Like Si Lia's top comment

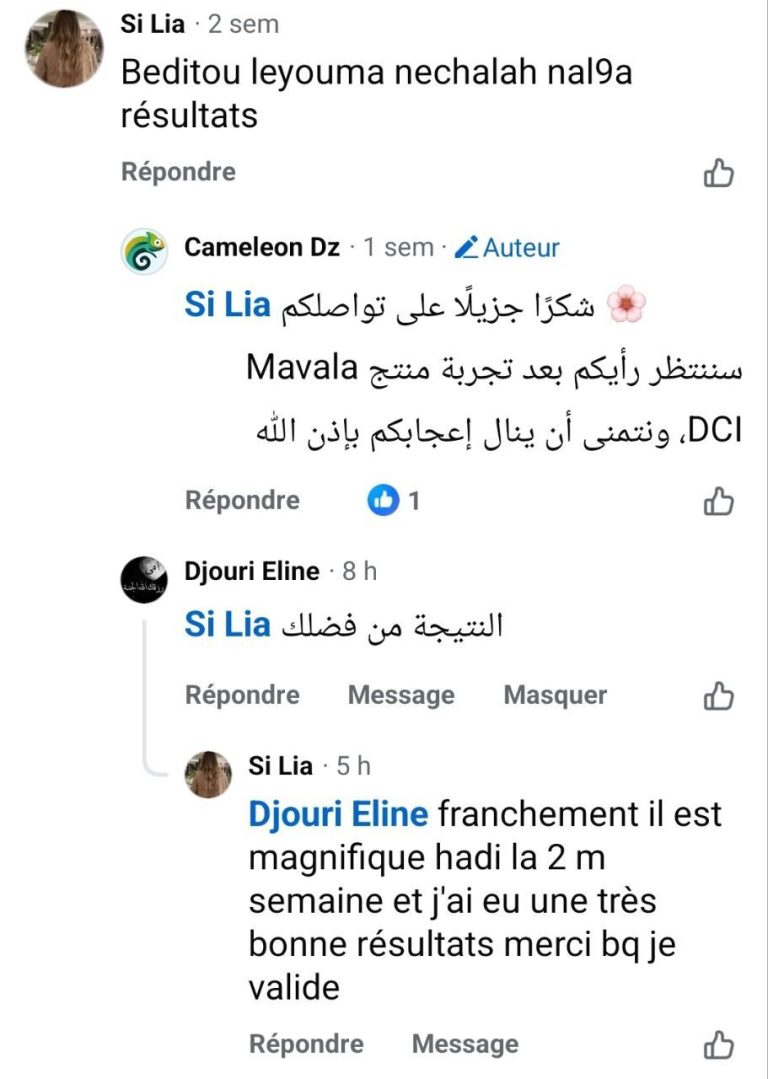click(718, 173)
